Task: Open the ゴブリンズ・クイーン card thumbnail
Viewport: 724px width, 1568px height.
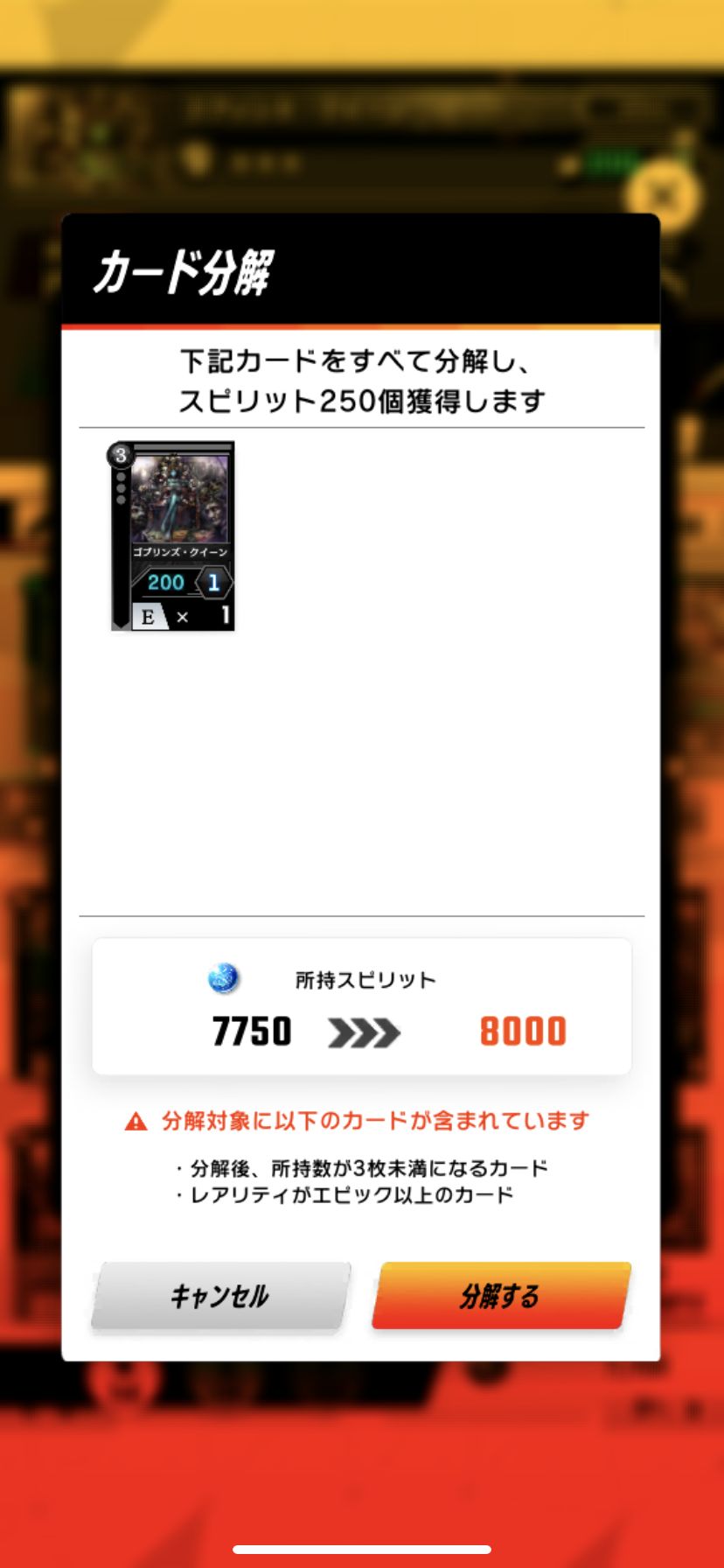Action: (x=172, y=535)
